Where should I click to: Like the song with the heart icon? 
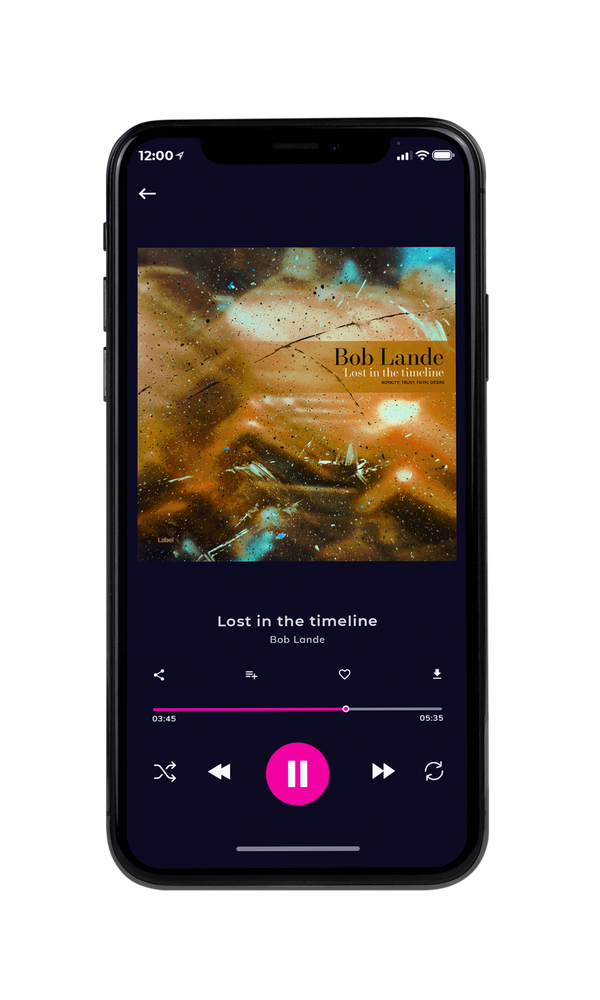coord(344,674)
